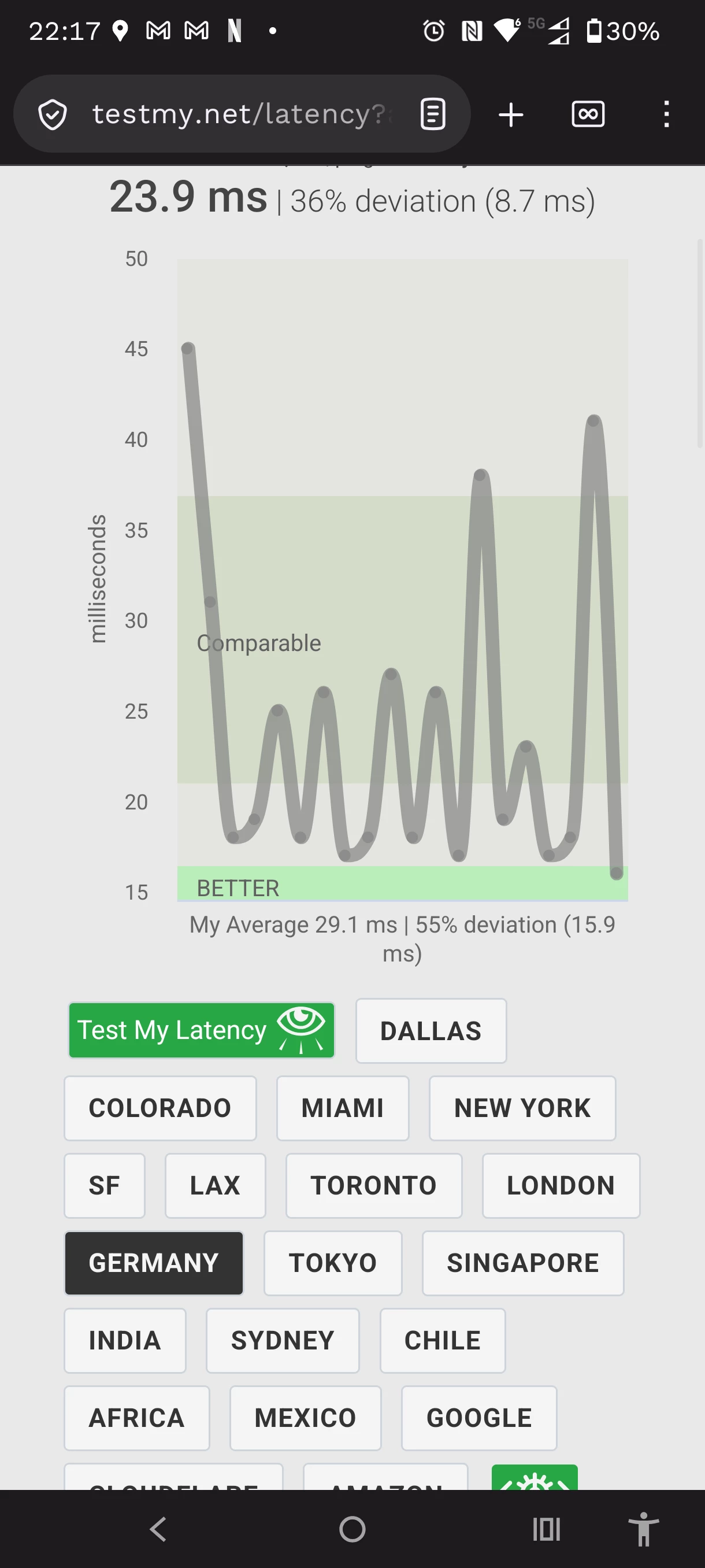
Task: Open the browser overflow menu
Action: click(x=667, y=114)
